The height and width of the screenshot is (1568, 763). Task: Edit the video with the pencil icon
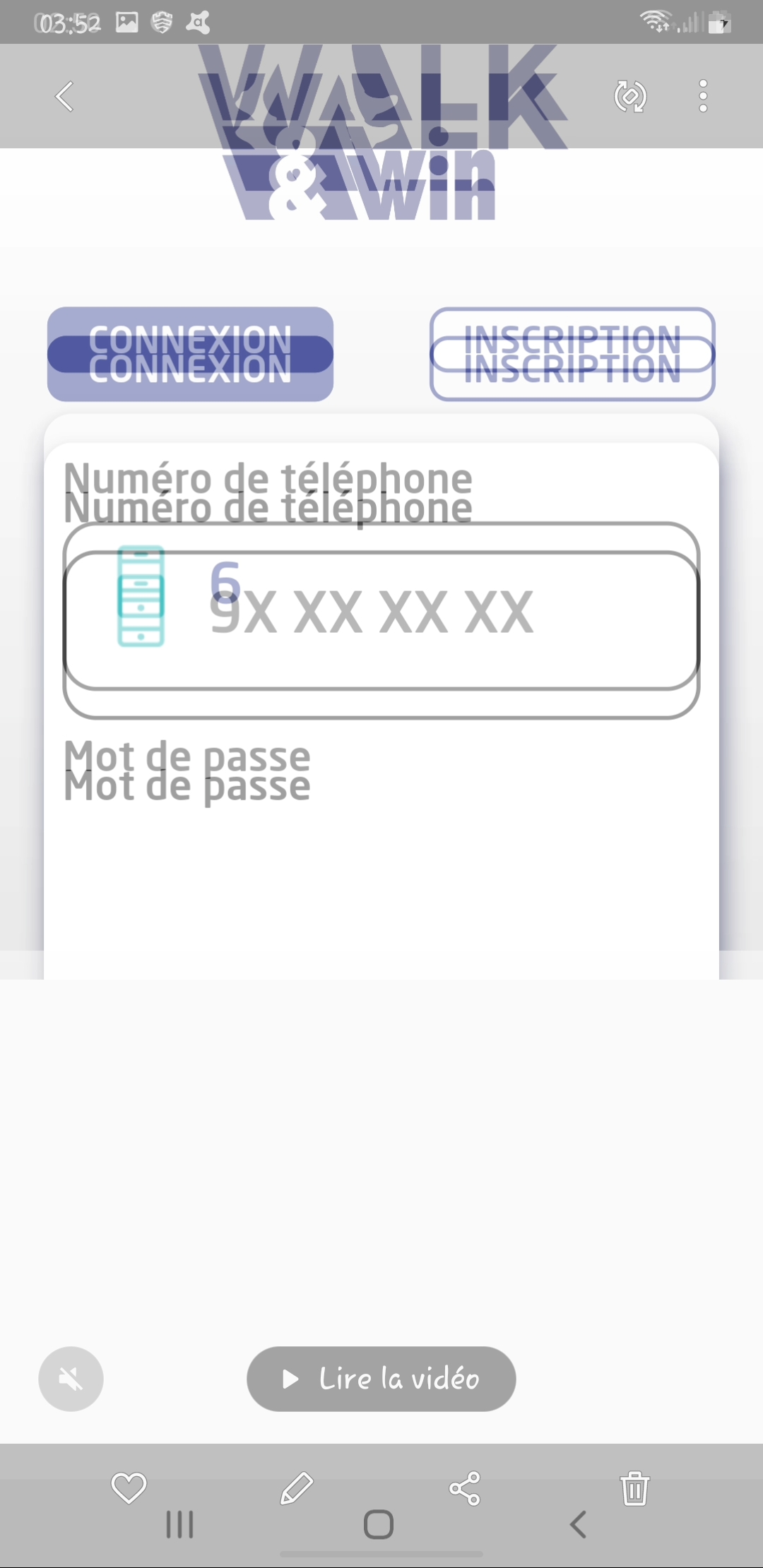coord(297,1488)
